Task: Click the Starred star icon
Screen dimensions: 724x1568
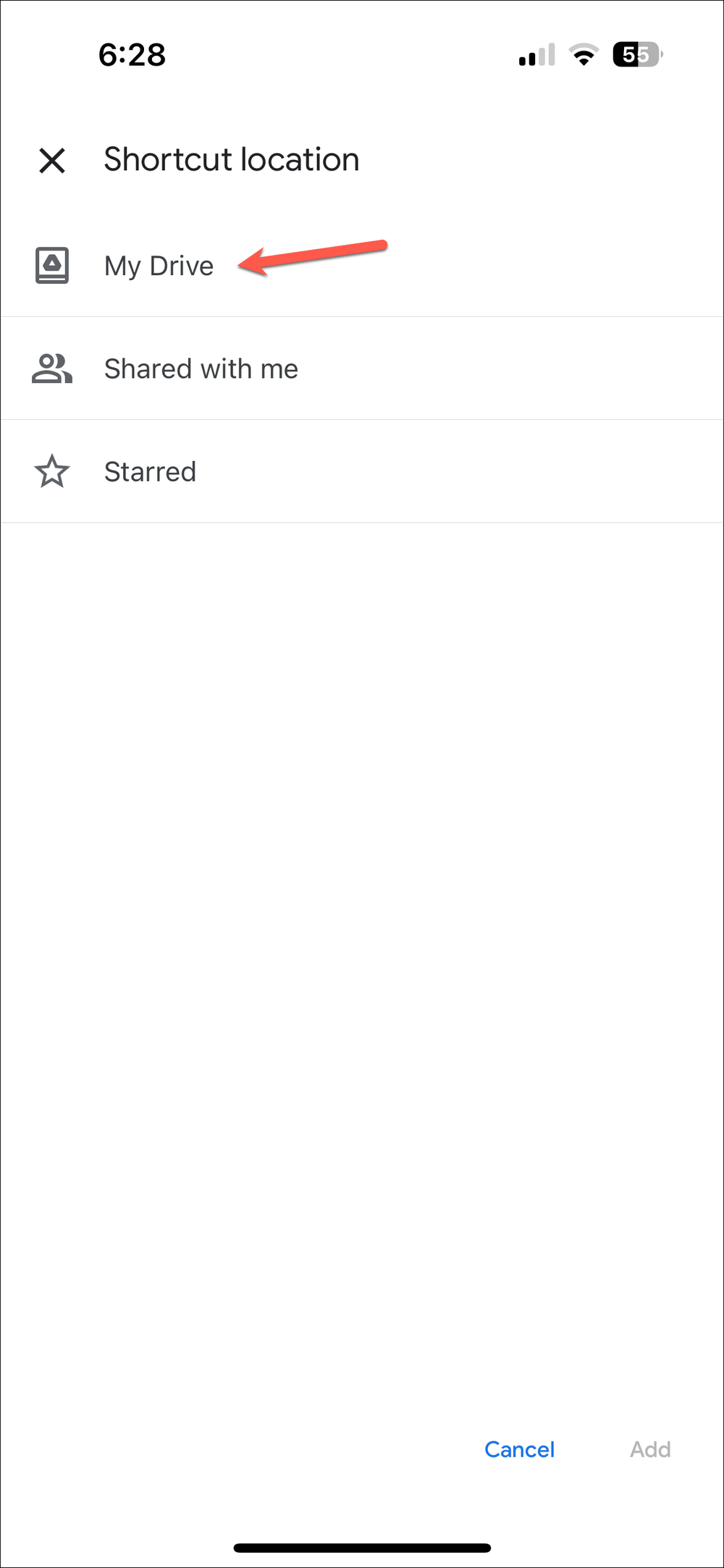Action: click(51, 471)
